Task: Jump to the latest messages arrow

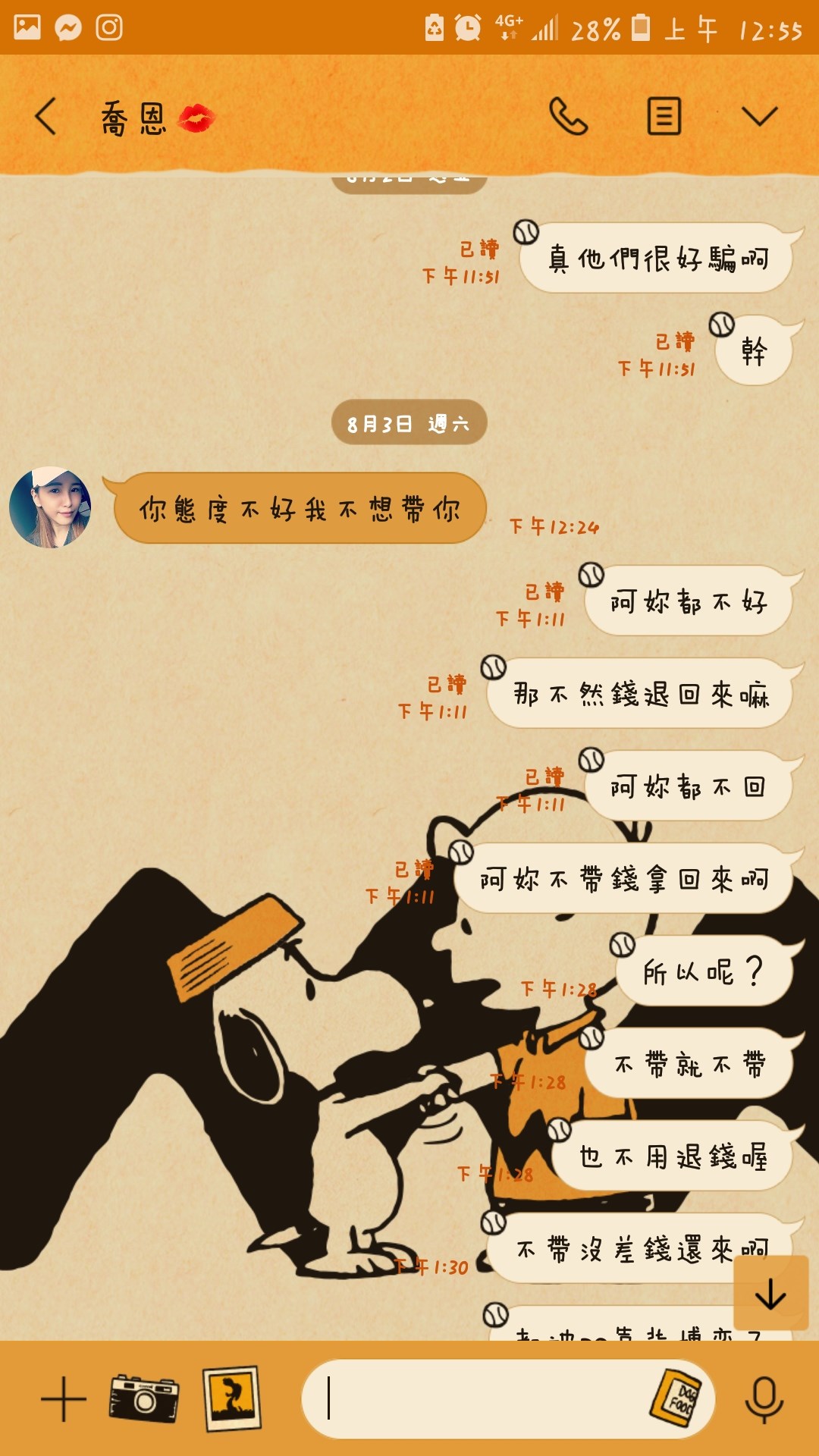Action: 770,1294
